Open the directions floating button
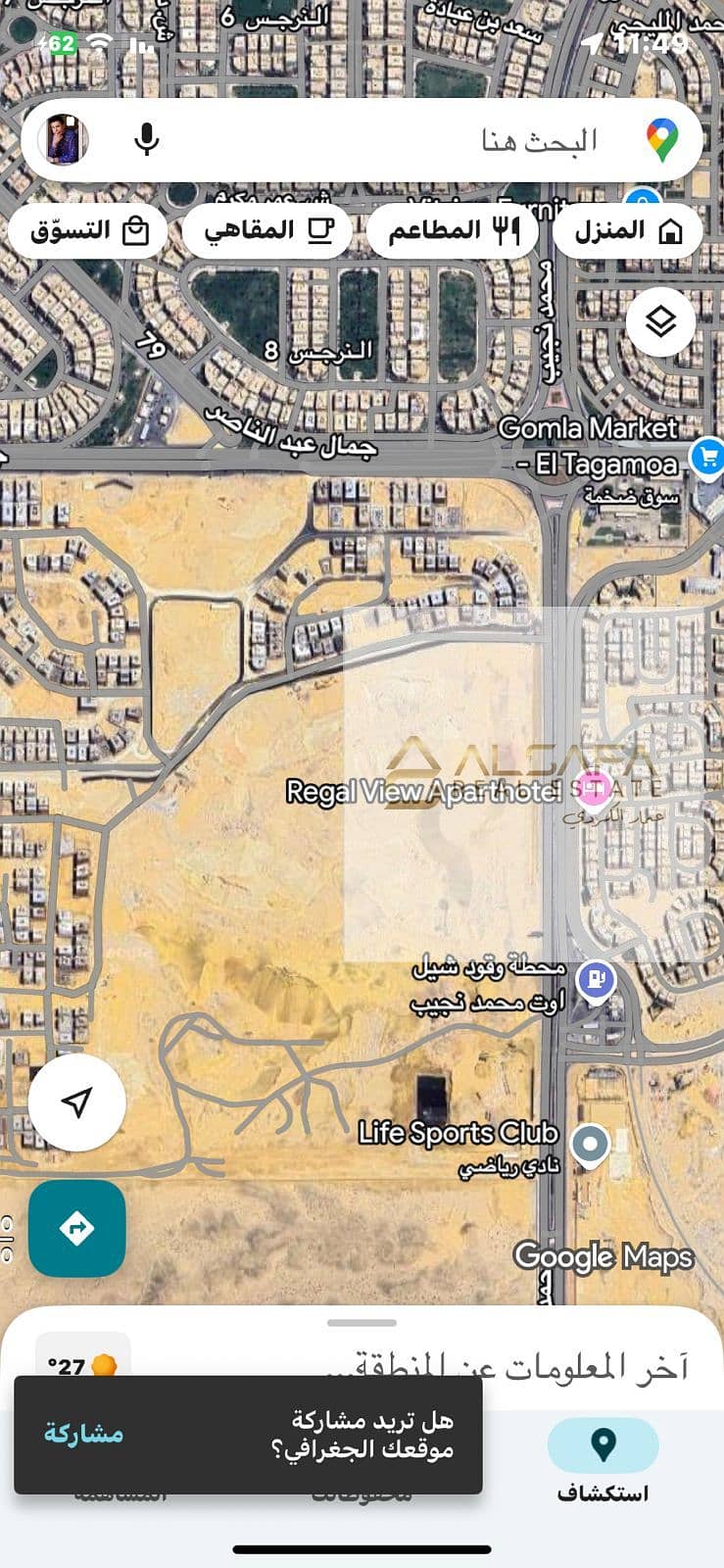 click(76, 1228)
